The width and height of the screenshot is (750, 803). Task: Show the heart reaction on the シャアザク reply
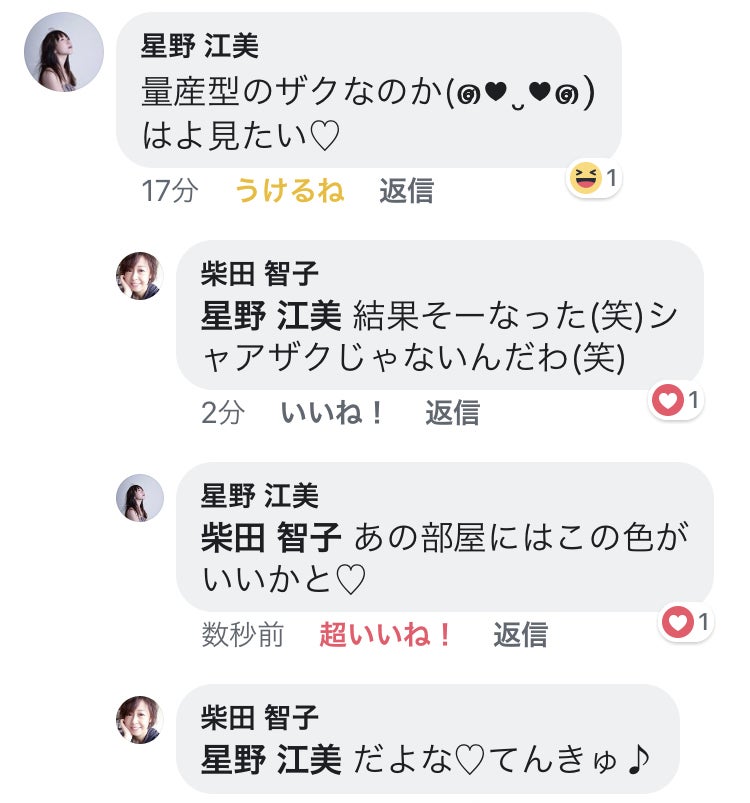coord(677,401)
